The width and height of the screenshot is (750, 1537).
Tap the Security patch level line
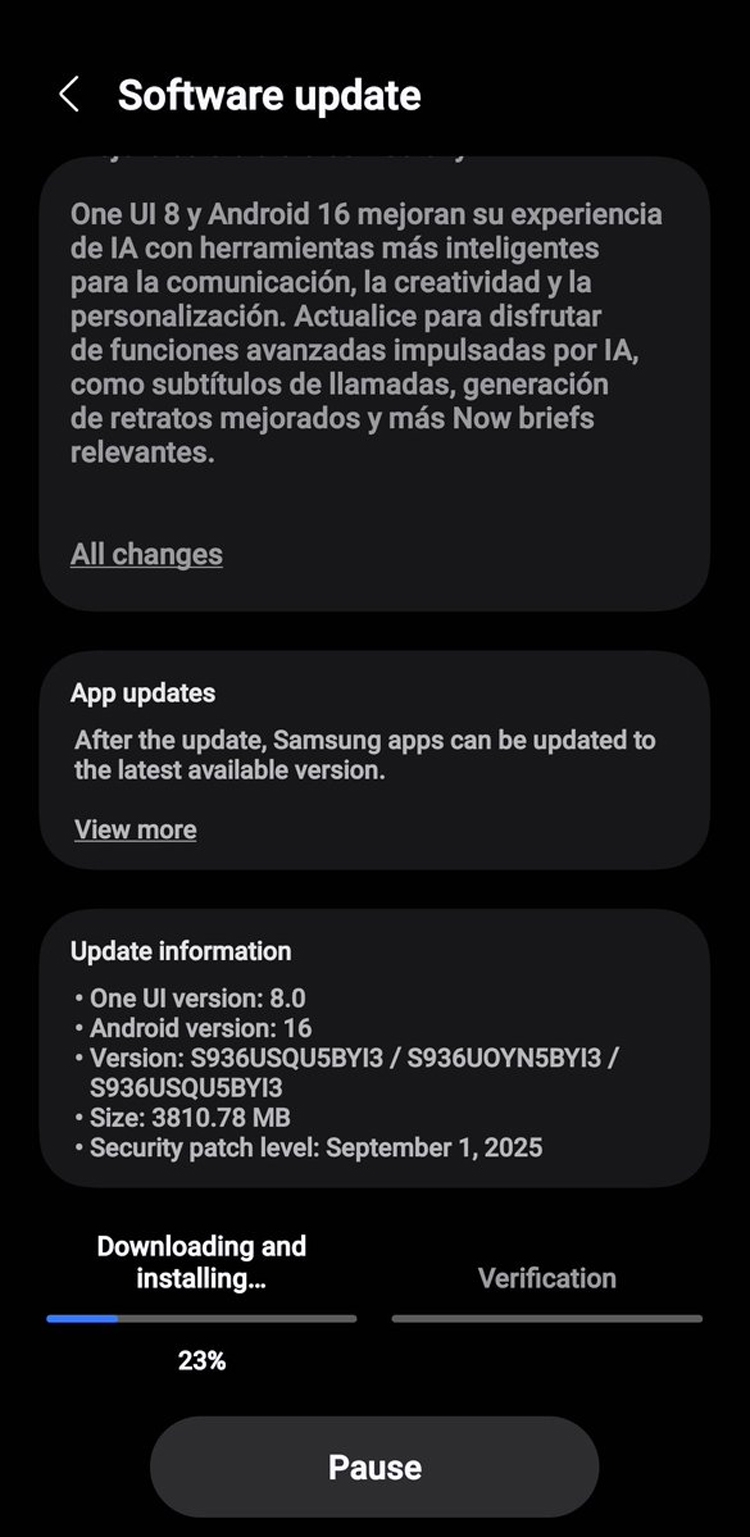coord(307,1148)
